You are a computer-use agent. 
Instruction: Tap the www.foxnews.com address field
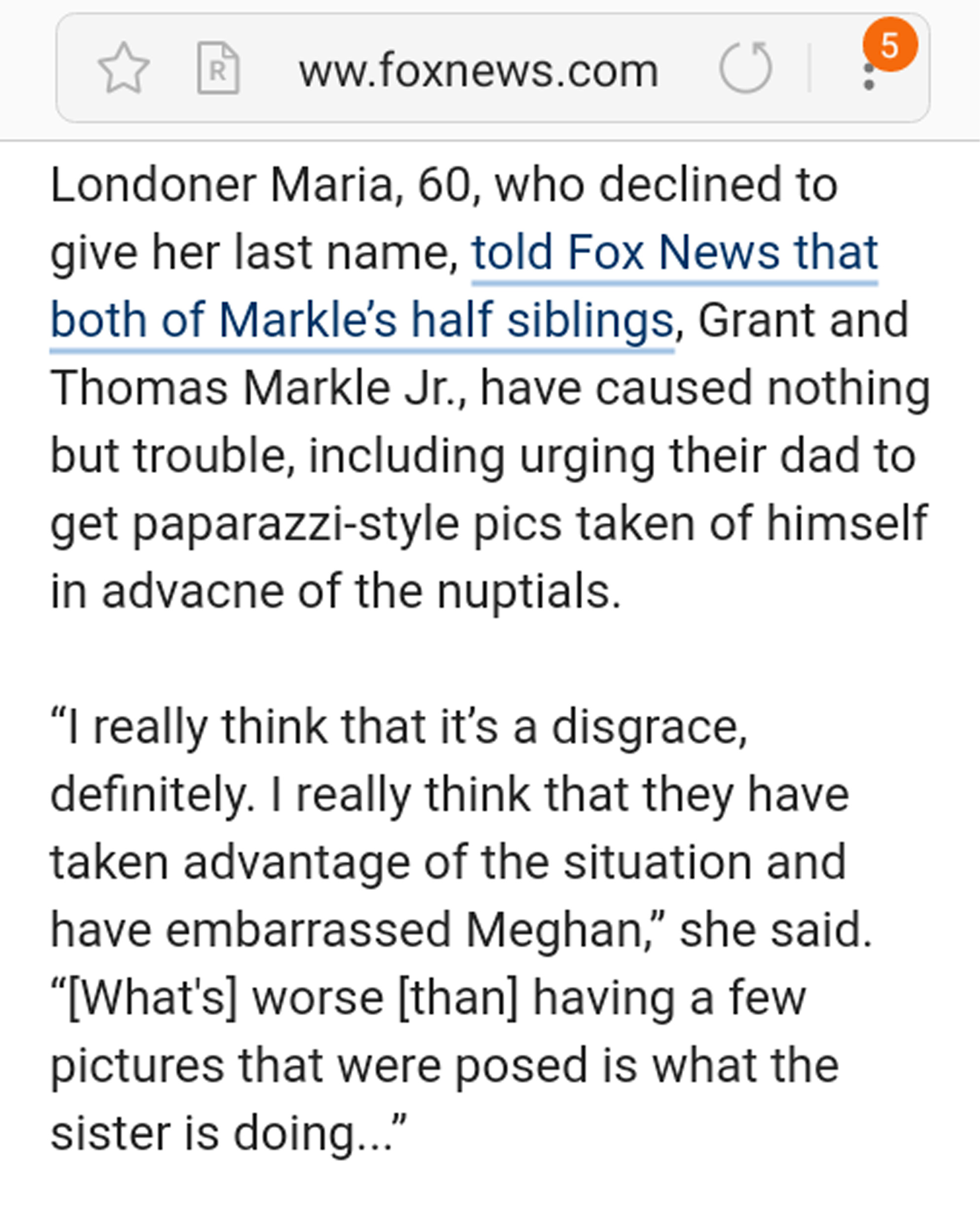coord(478,71)
